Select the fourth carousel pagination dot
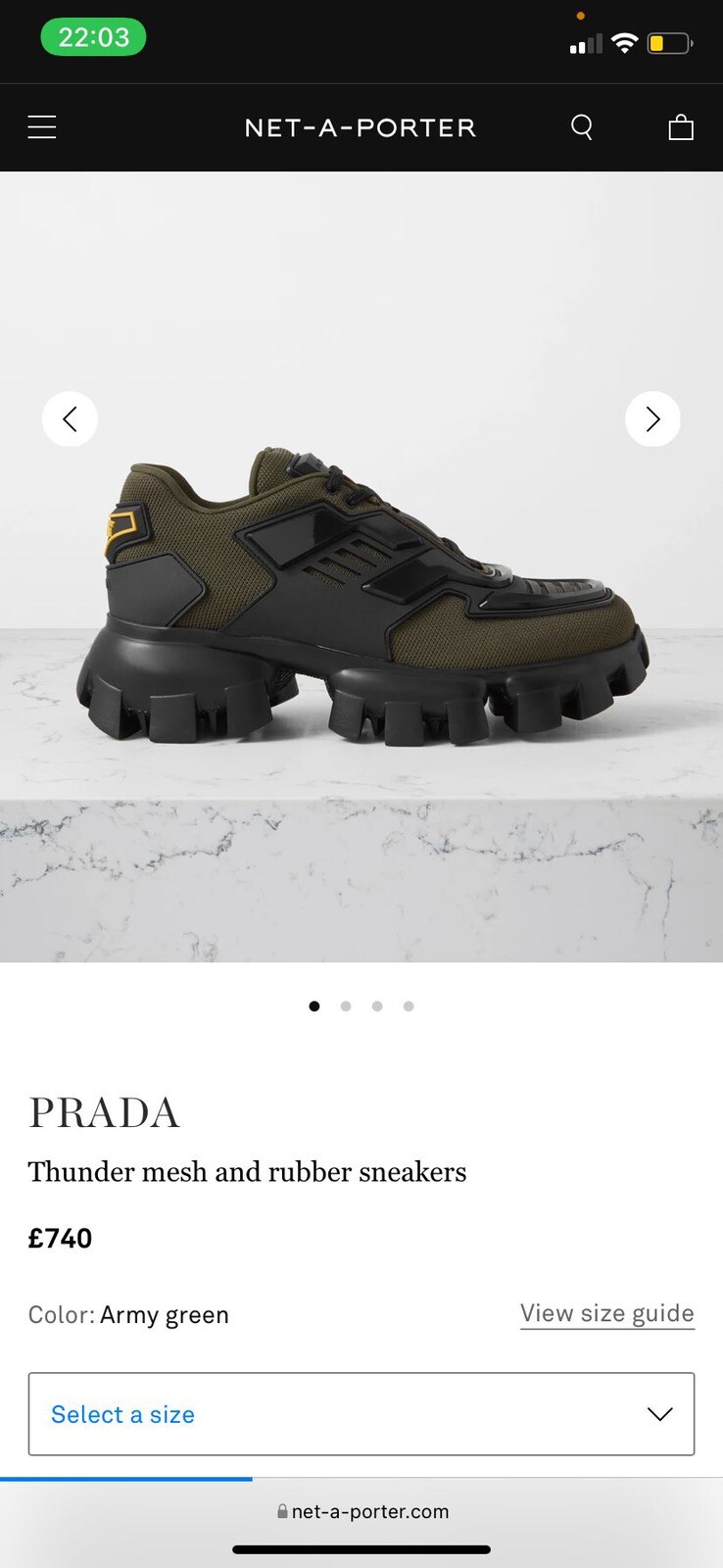Screen dimensions: 723x1568 (409, 1005)
